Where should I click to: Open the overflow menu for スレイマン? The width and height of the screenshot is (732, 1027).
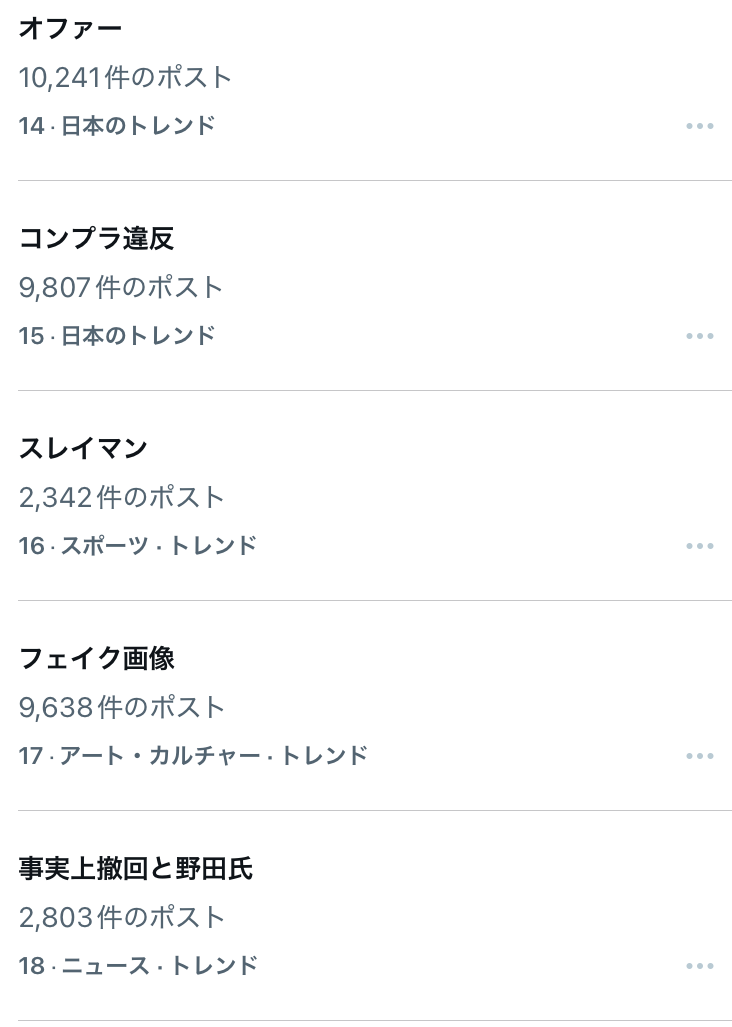click(700, 546)
